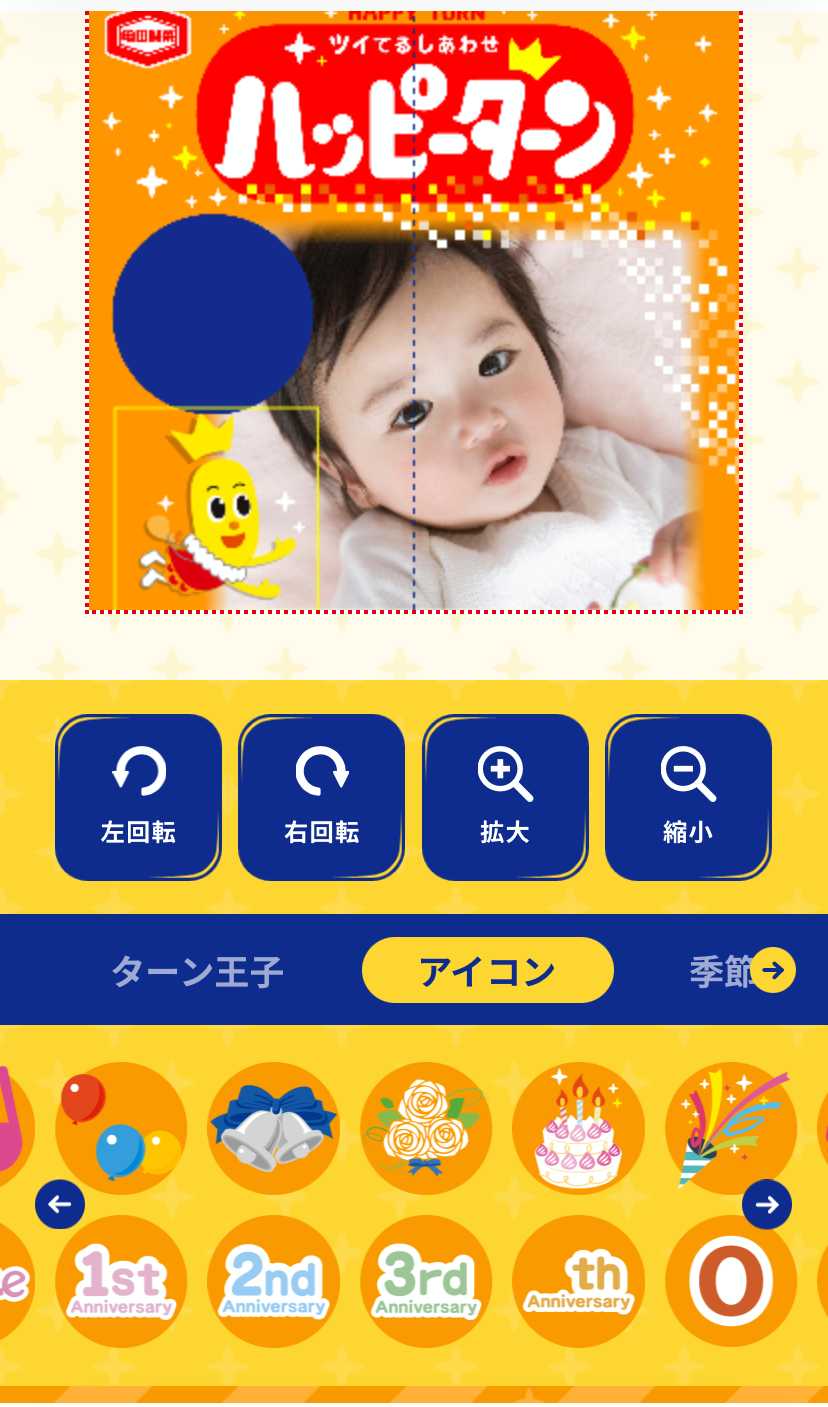828x1407 pixels.
Task: Select the party popper sticker
Action: [731, 1128]
